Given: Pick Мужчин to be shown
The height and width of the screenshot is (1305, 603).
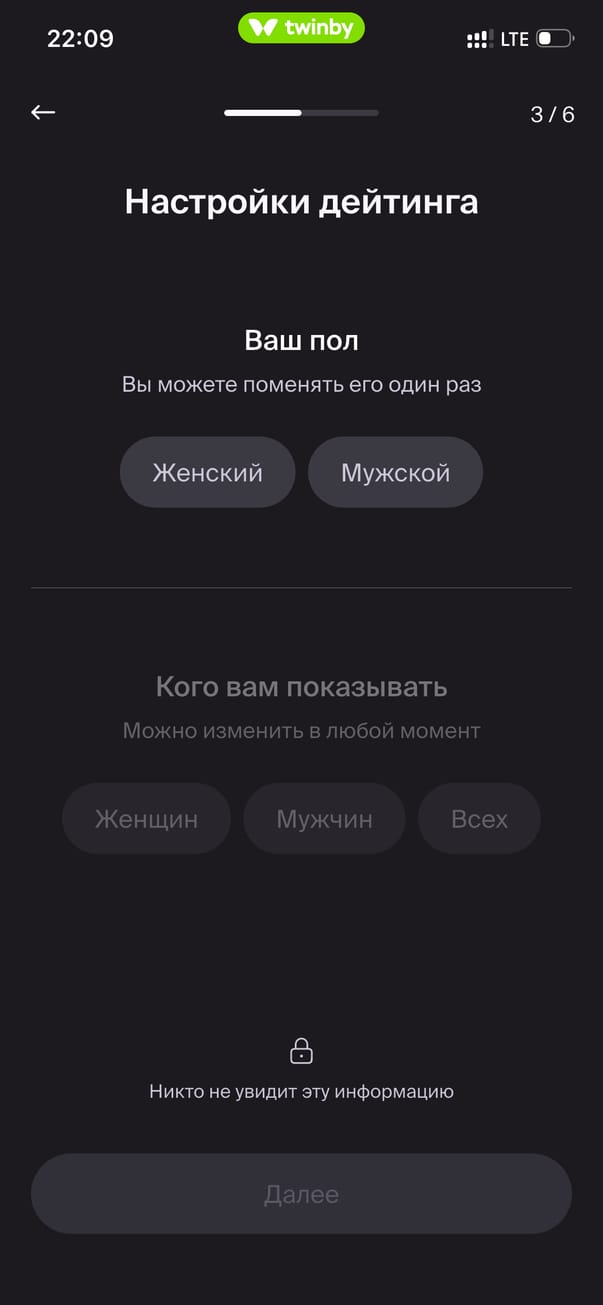Looking at the screenshot, I should [x=324, y=819].
